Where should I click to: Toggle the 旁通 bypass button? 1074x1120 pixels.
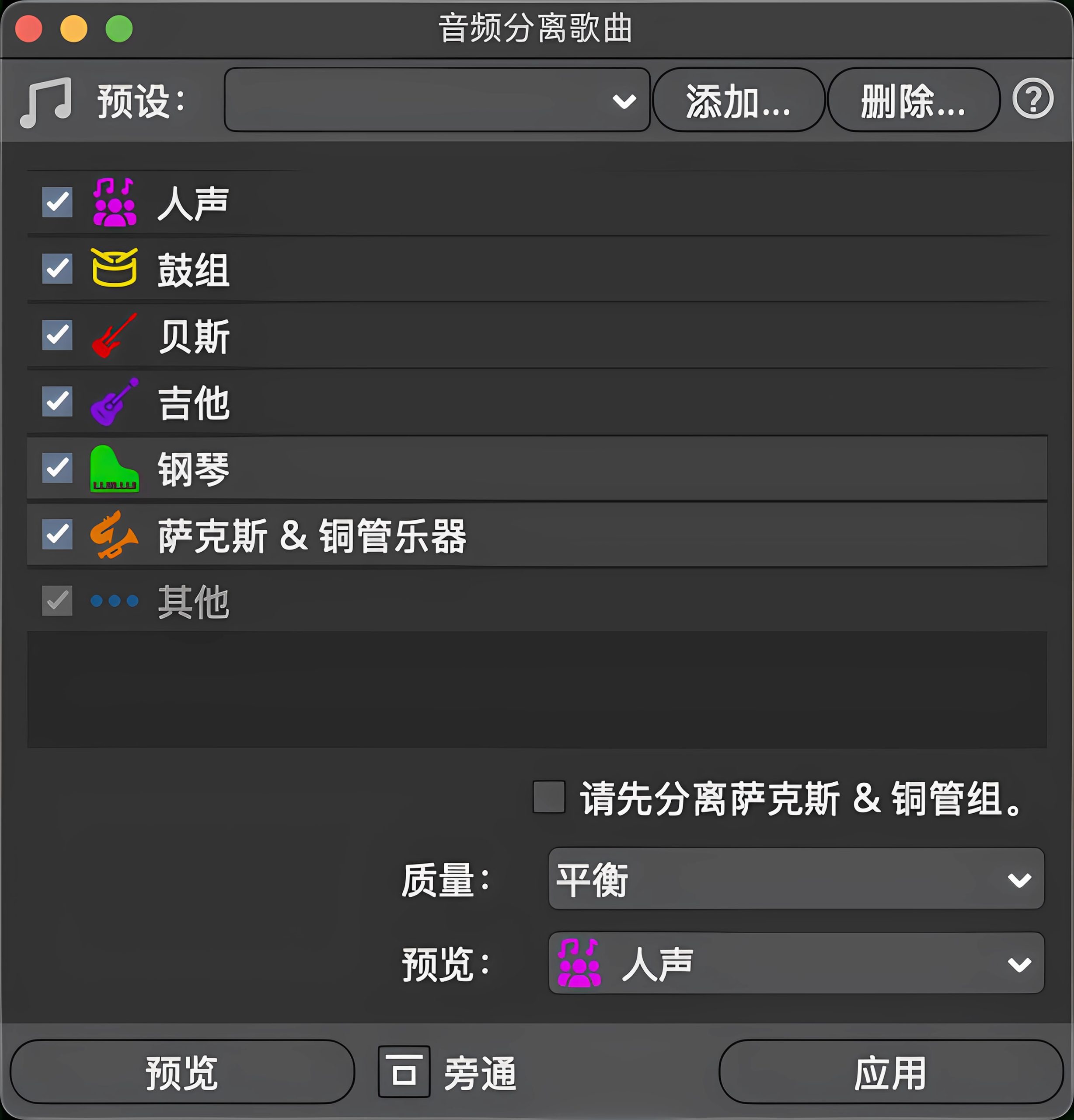[x=404, y=1072]
